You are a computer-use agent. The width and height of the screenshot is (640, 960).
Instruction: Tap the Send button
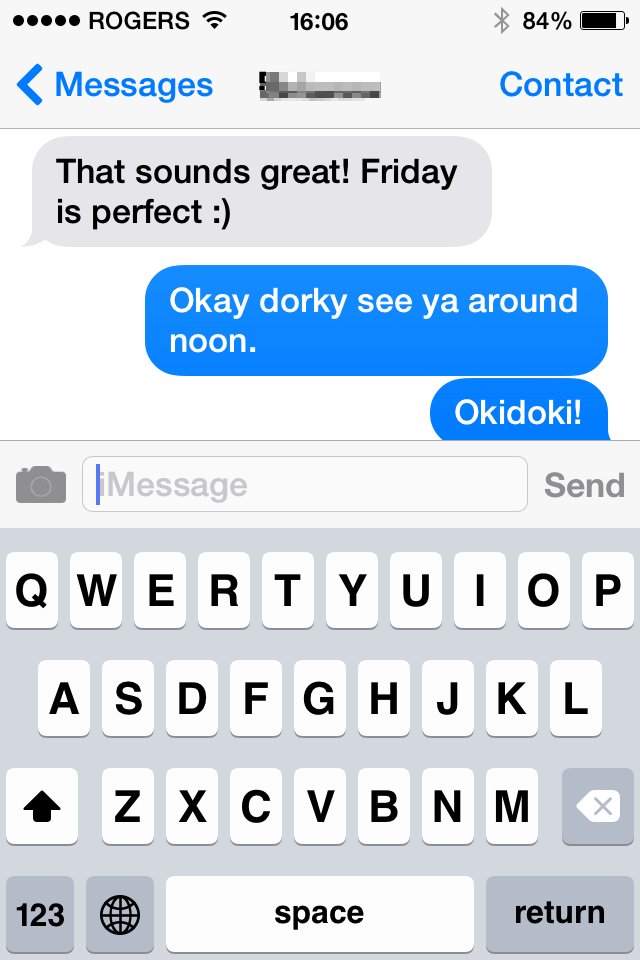coord(584,486)
